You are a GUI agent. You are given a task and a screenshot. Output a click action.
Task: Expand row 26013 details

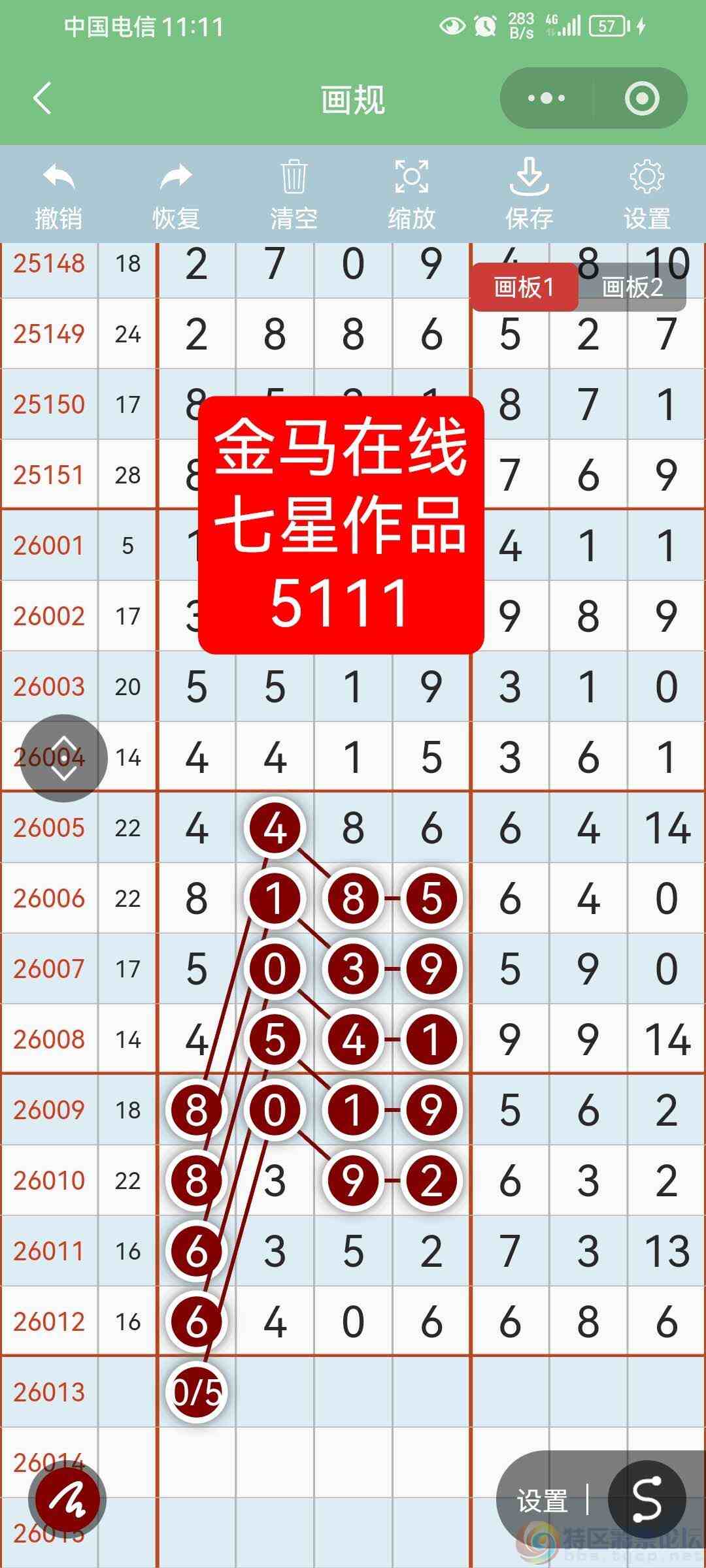coord(49,1392)
